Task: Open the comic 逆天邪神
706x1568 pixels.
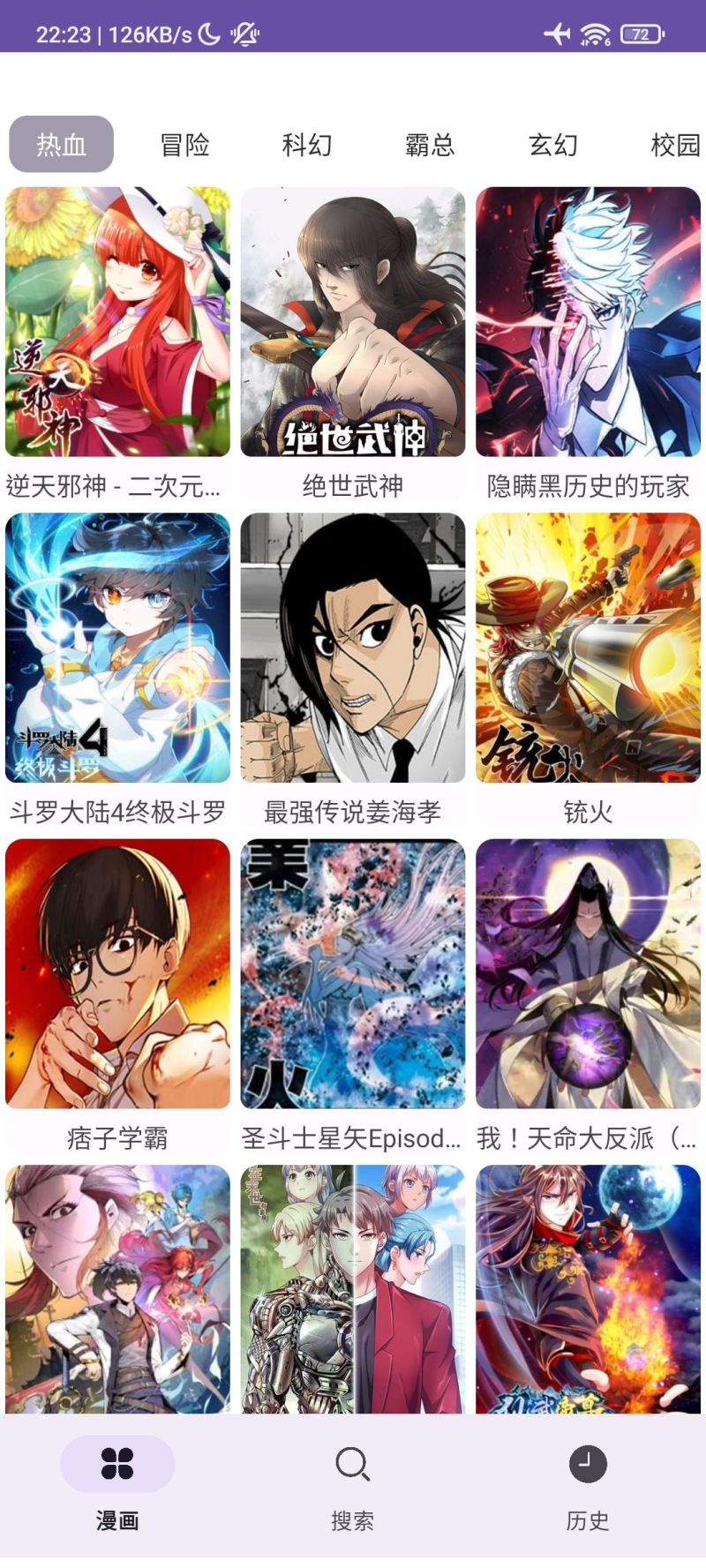Action: (117, 322)
